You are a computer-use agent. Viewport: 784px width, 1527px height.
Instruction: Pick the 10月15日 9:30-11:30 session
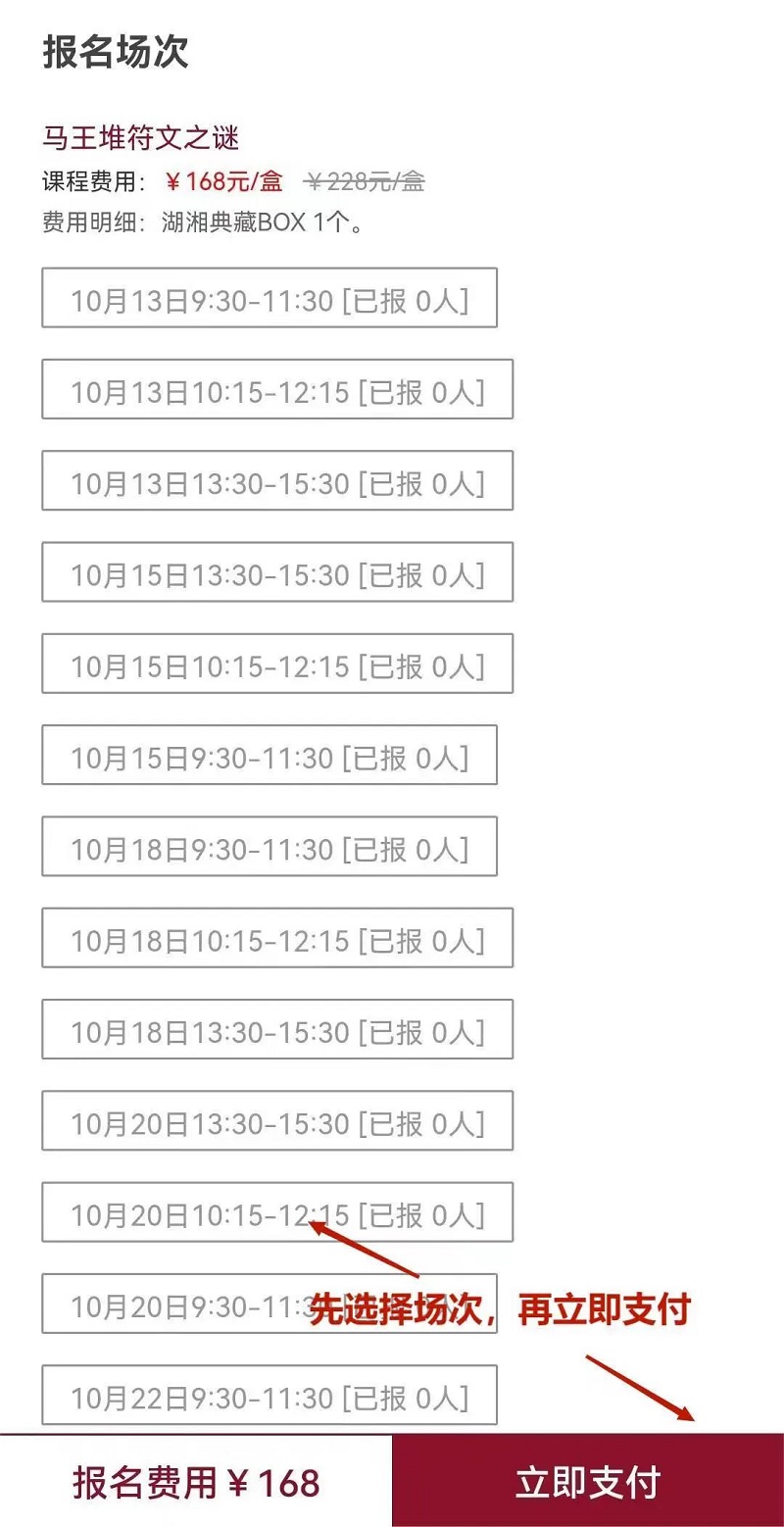tap(269, 756)
